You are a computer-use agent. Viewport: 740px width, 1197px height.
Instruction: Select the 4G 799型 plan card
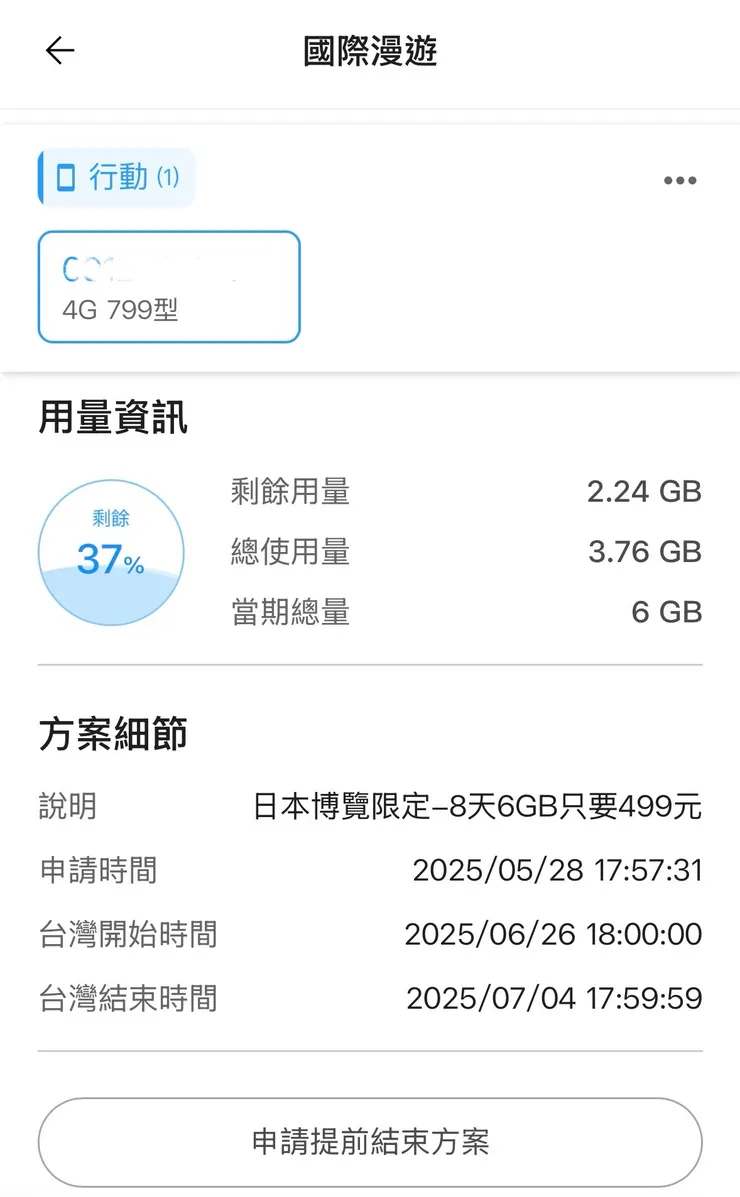[x=168, y=286]
